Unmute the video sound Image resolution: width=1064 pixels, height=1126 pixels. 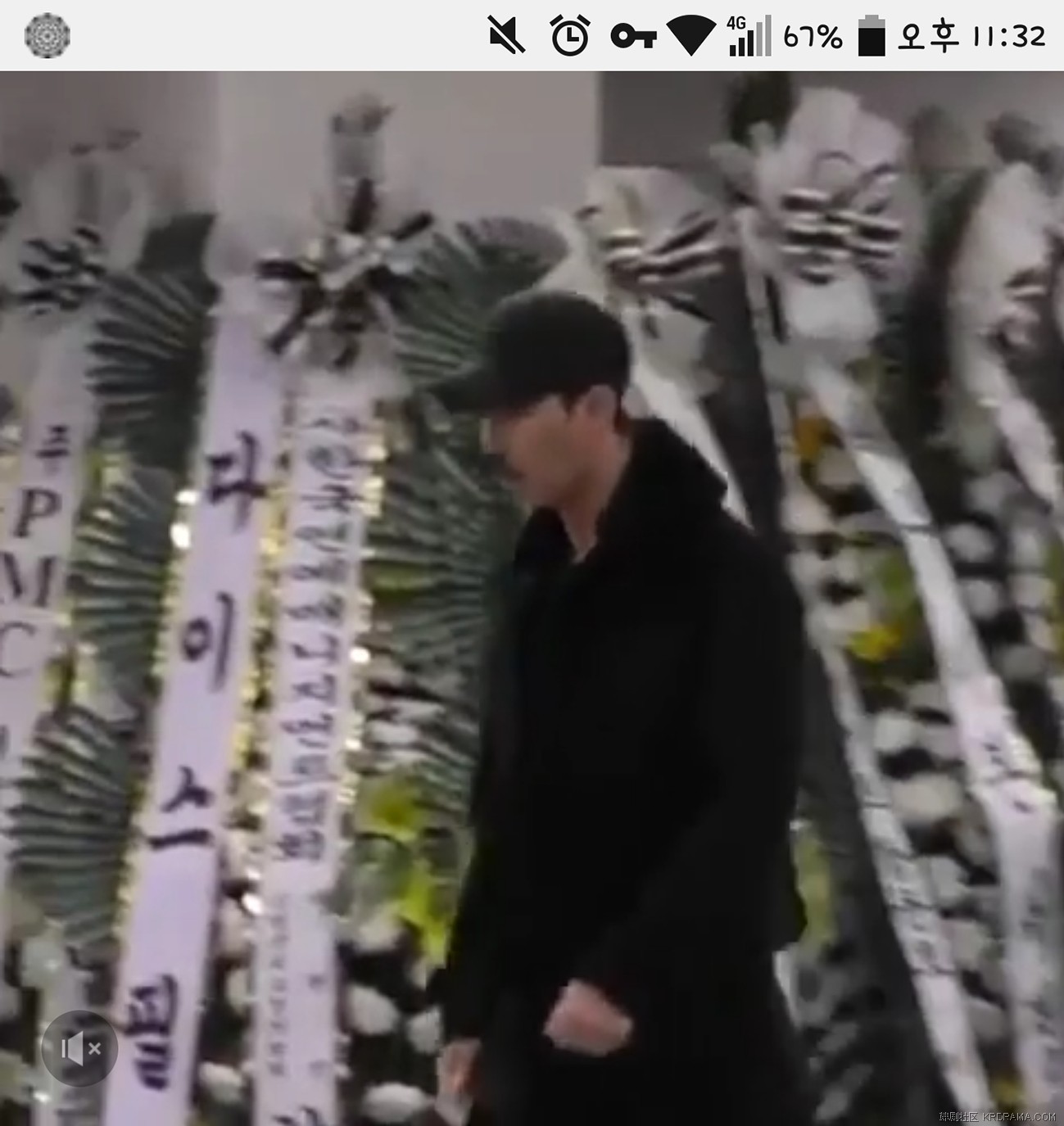[79, 1049]
